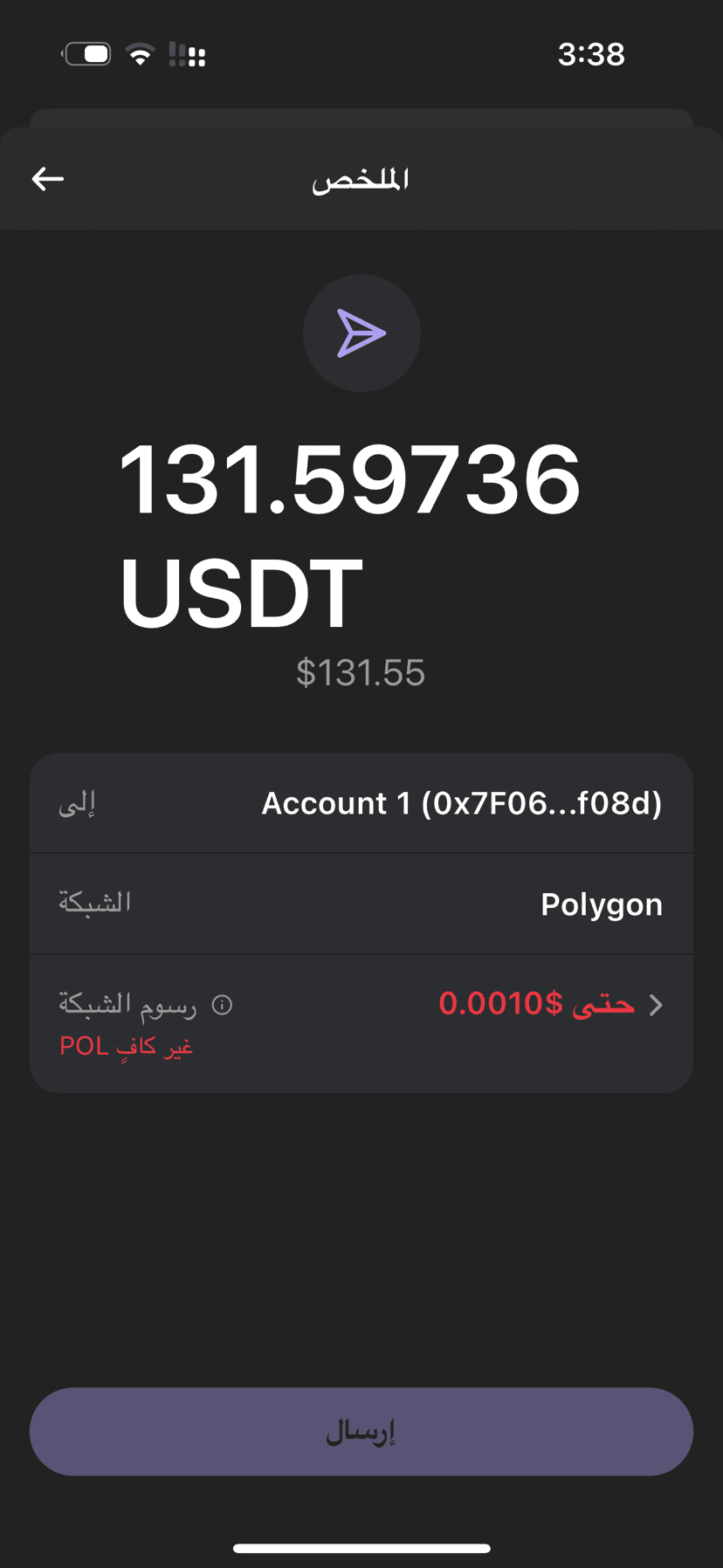Viewport: 723px width, 1568px height.
Task: Tap the battery indicator in the status bar
Action: click(86, 54)
